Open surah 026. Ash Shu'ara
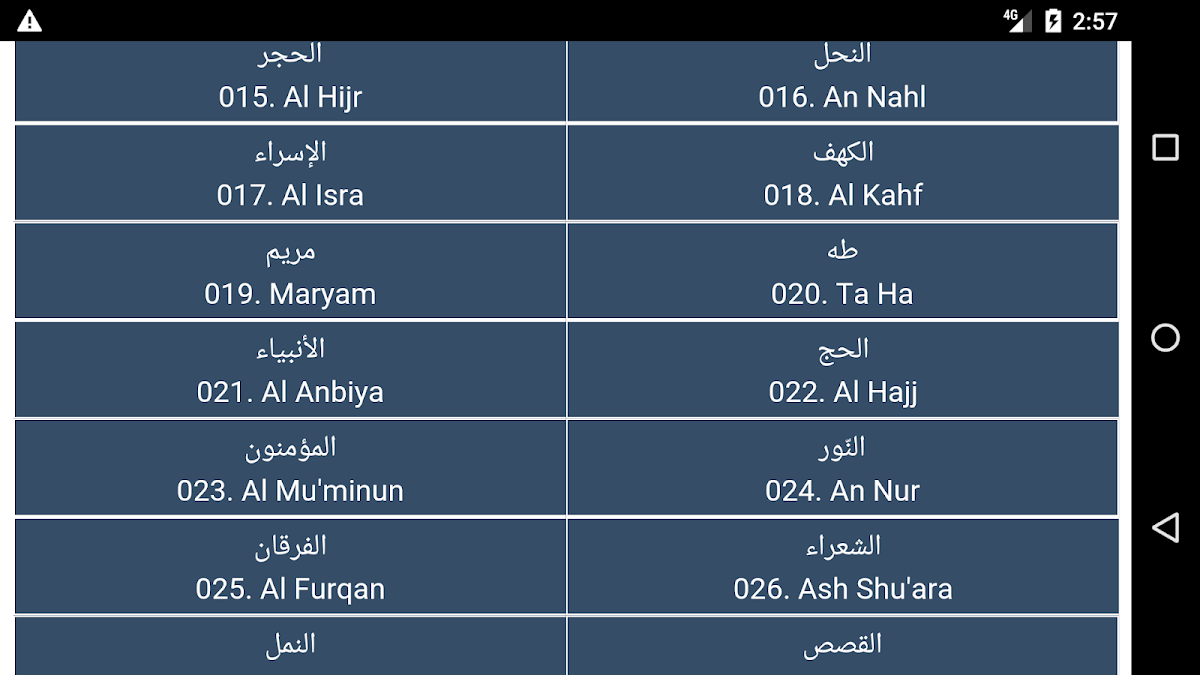 click(842, 566)
